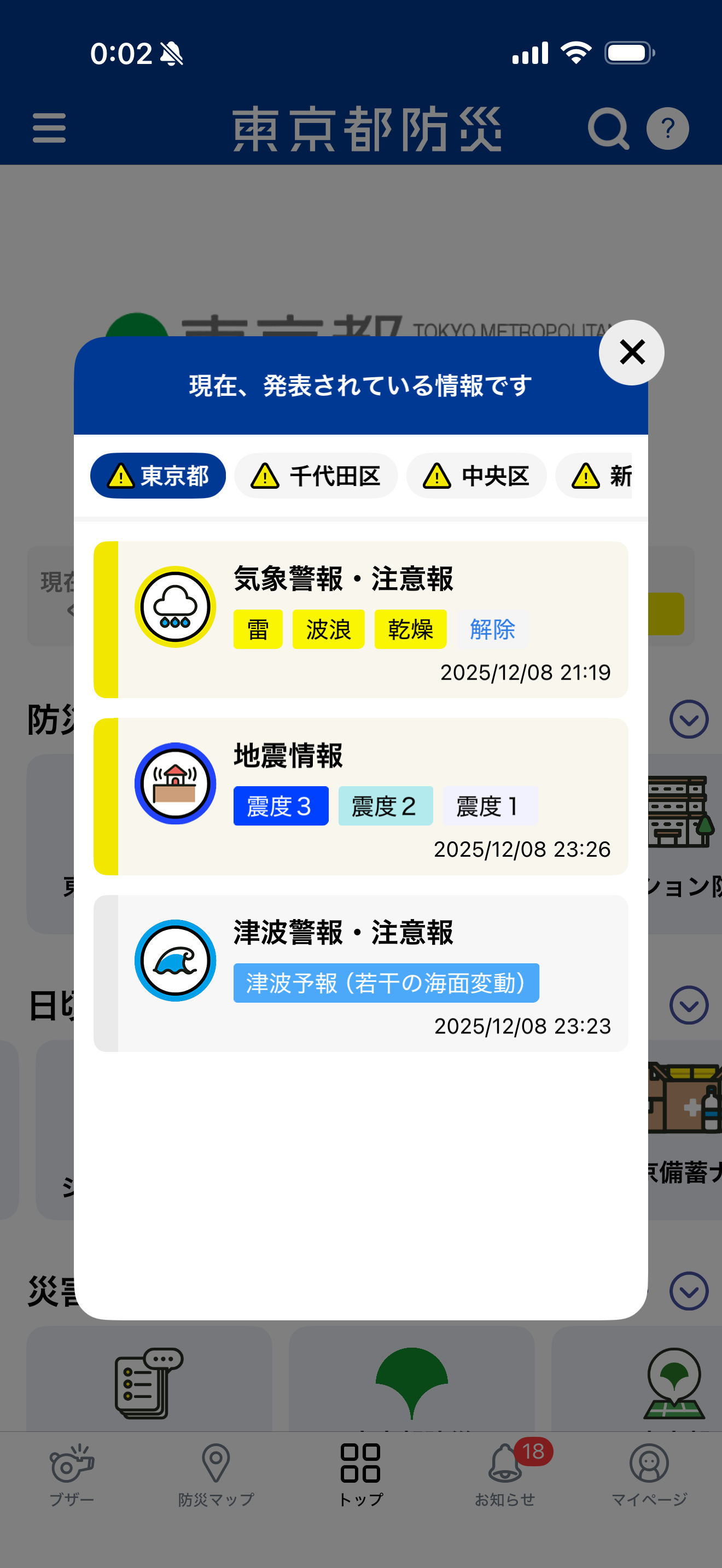The width and height of the screenshot is (722, 1568).
Task: Open the 津波警報・注意報 card
Action: coord(360,972)
